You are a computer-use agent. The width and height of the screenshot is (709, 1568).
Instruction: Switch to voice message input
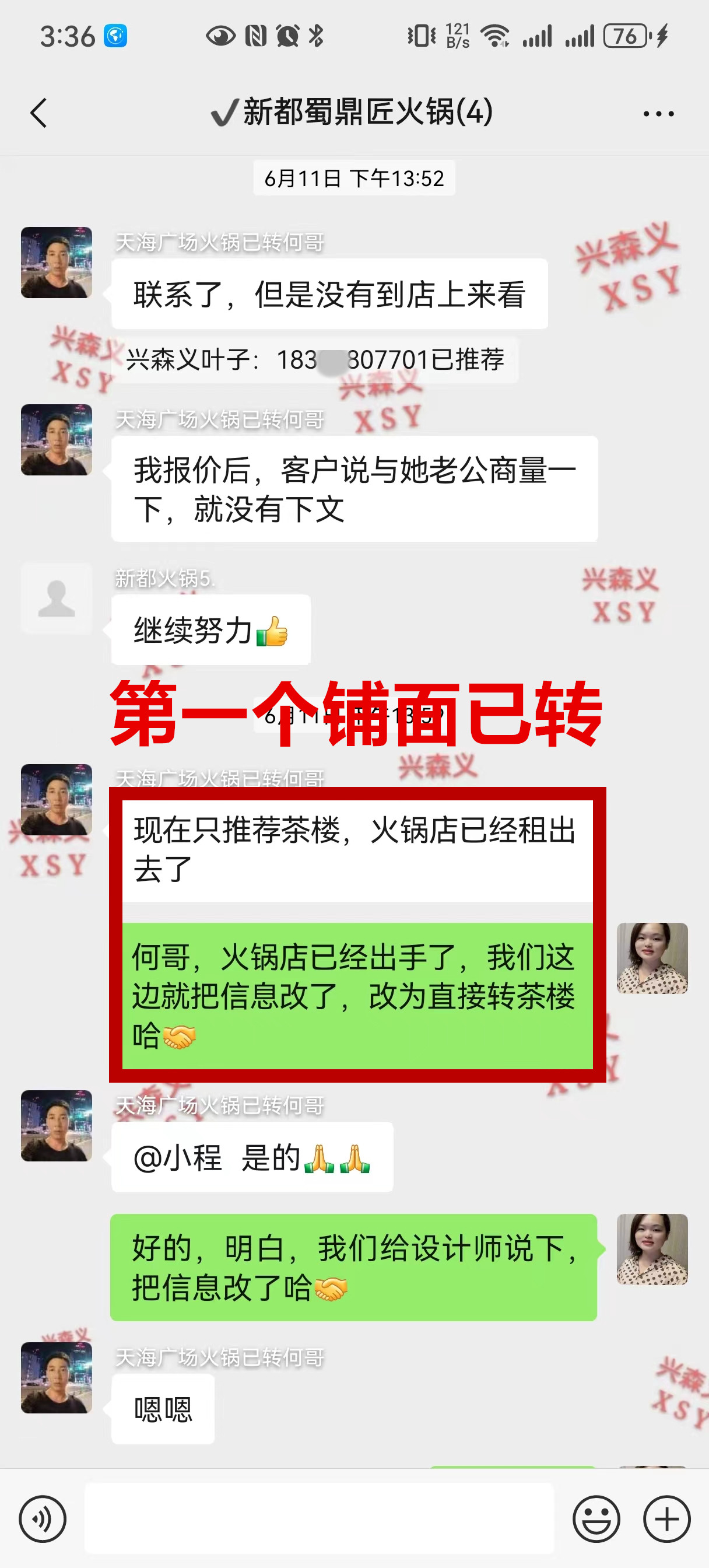[x=43, y=1518]
